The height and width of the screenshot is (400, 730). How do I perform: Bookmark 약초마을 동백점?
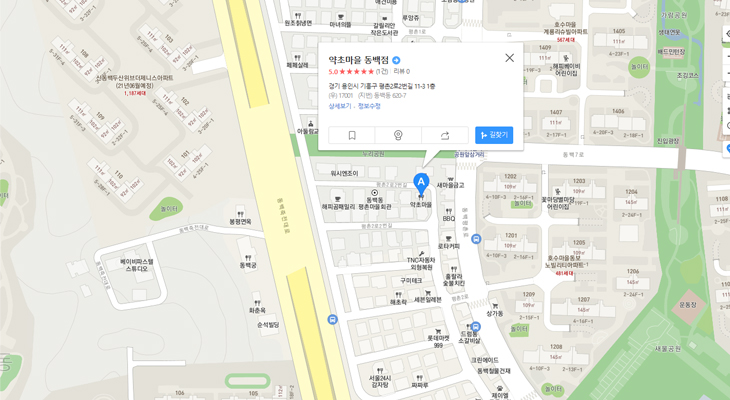[352, 135]
